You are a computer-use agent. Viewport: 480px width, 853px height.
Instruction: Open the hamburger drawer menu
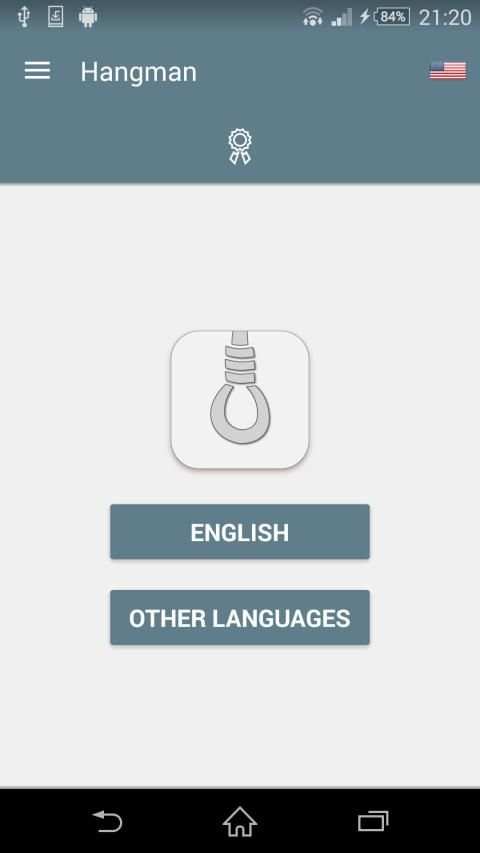coord(37,71)
